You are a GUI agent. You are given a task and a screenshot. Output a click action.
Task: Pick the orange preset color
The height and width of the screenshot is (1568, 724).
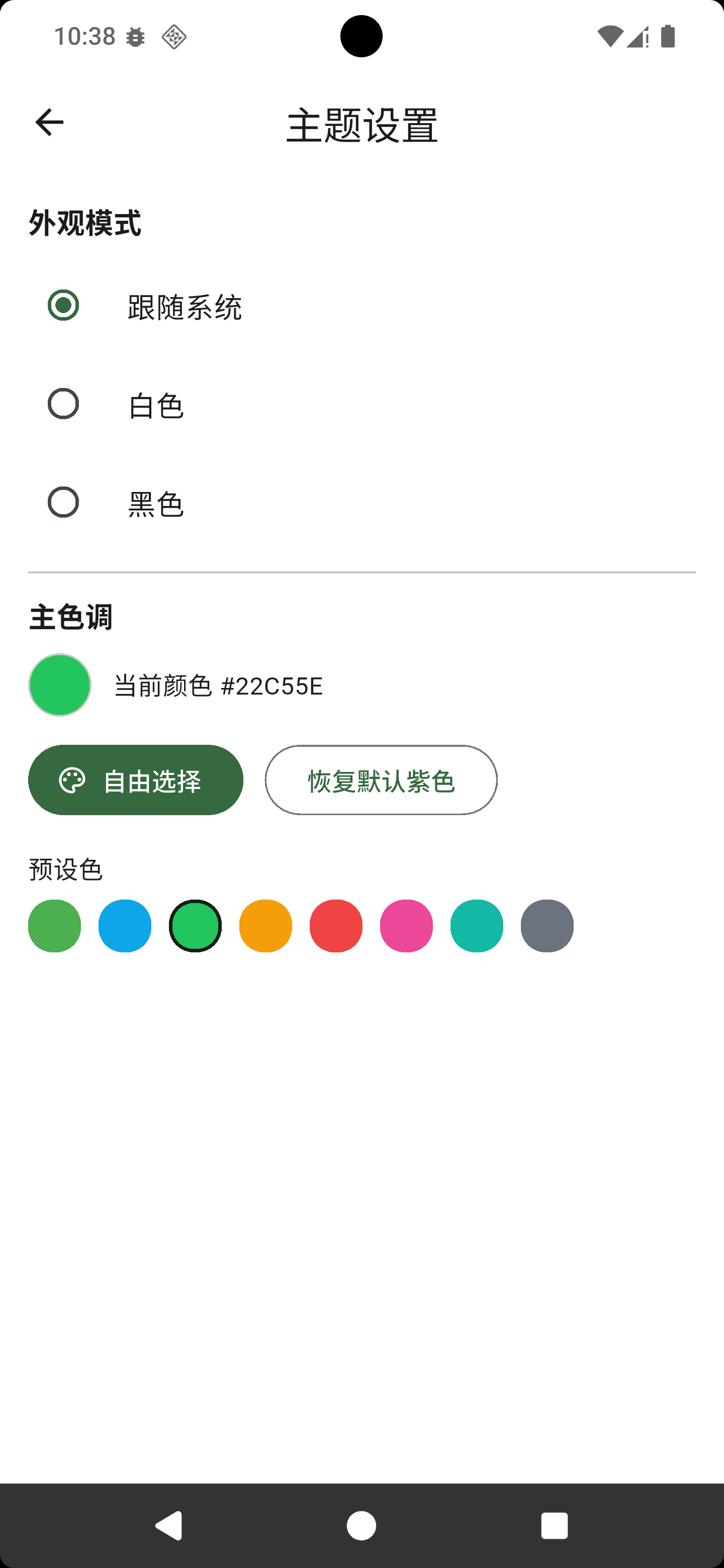(265, 926)
